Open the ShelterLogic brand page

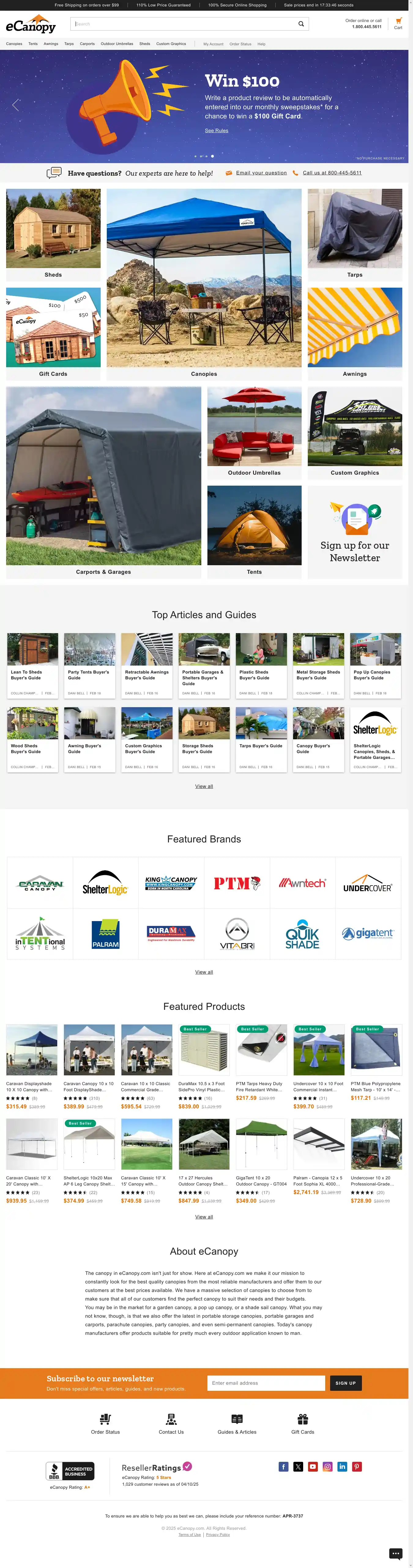point(105,883)
